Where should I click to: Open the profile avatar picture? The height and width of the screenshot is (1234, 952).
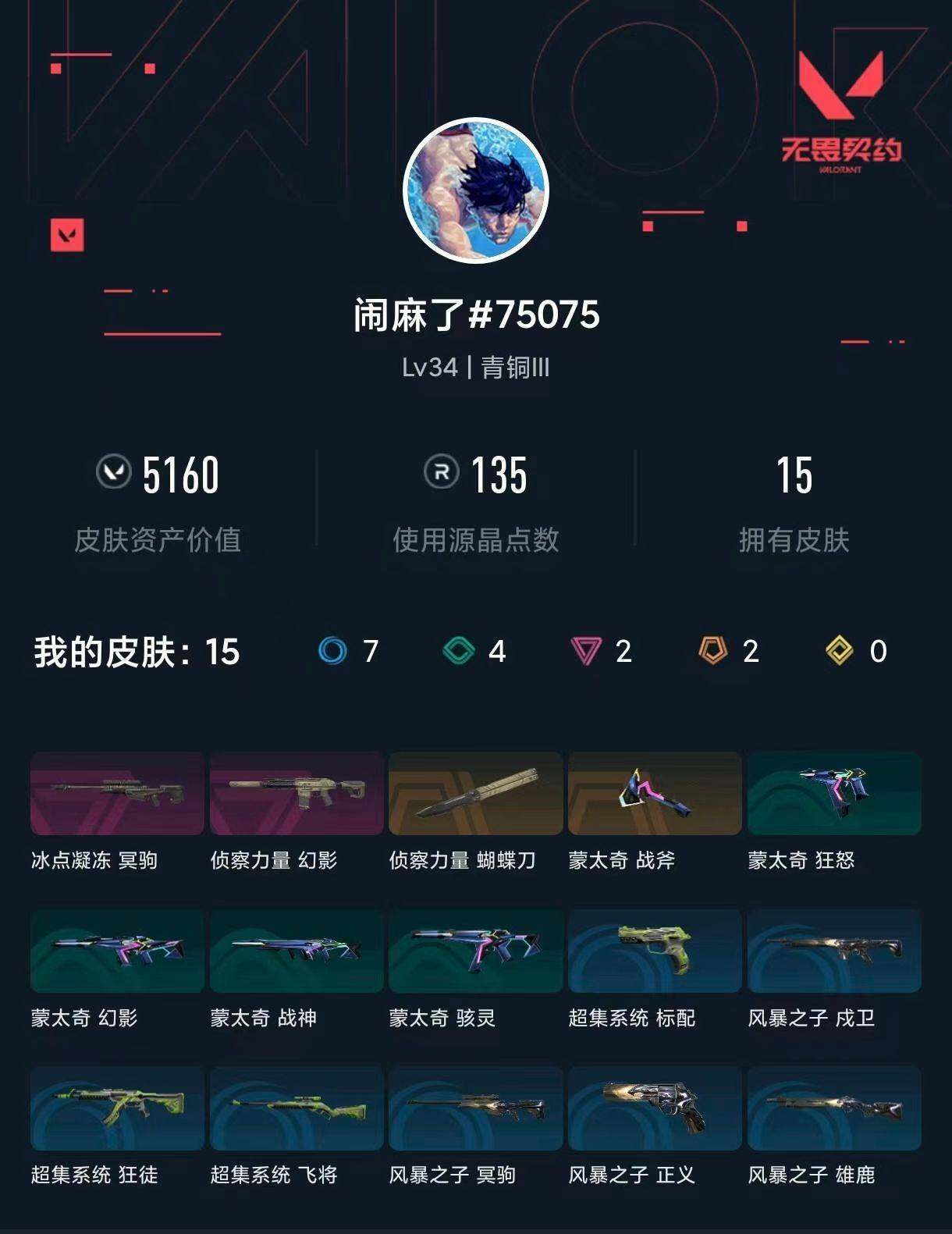(x=474, y=190)
